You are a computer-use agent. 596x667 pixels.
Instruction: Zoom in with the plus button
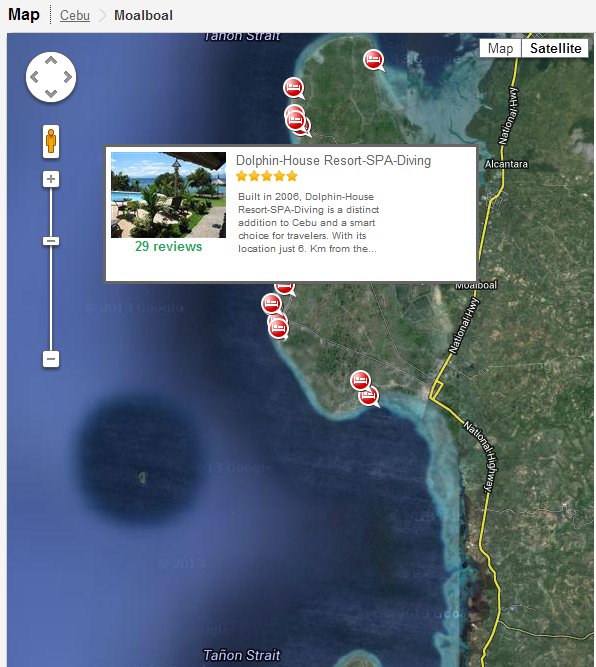(x=51, y=179)
